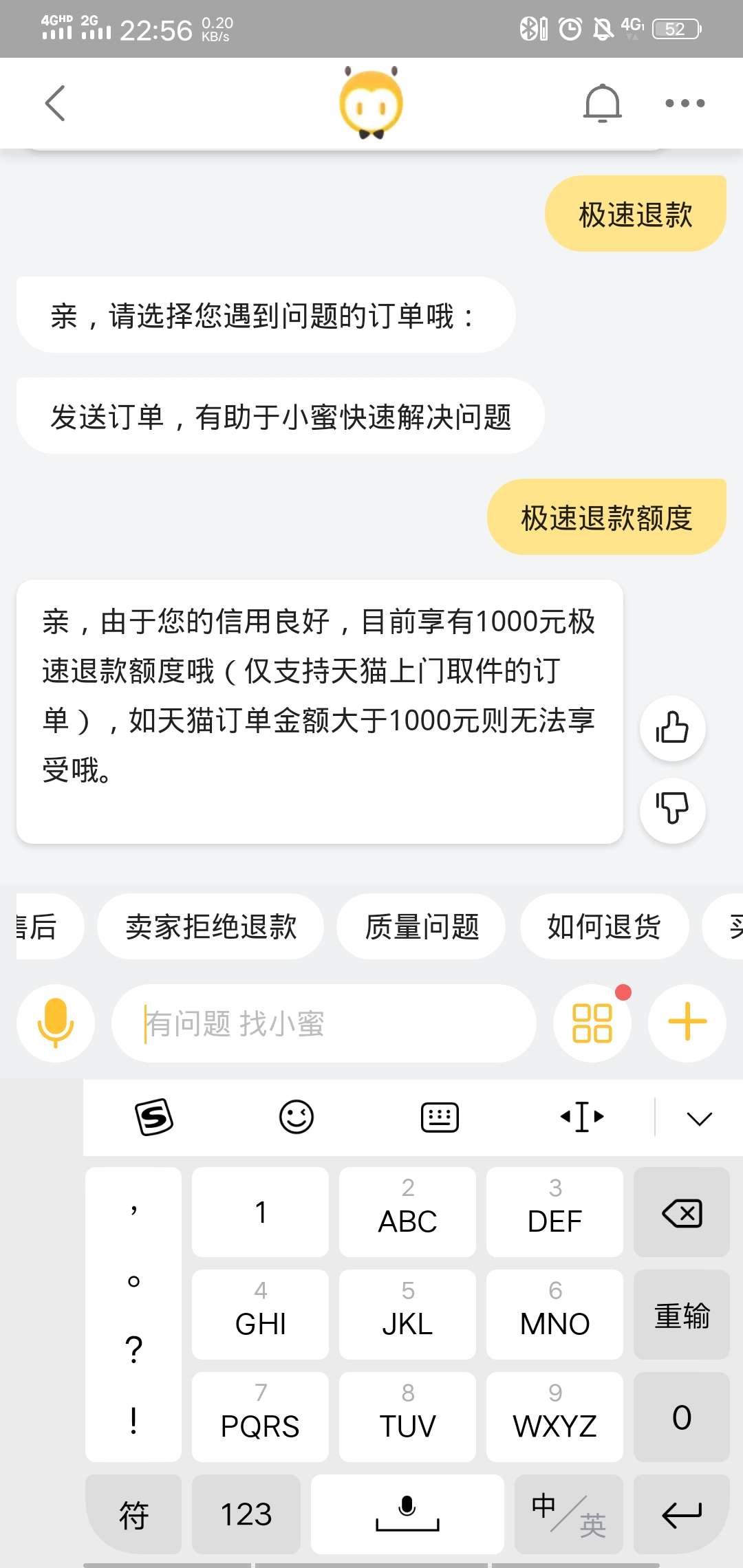The image size is (743, 1568).
Task: Open the plus attachment button
Action: click(687, 1023)
